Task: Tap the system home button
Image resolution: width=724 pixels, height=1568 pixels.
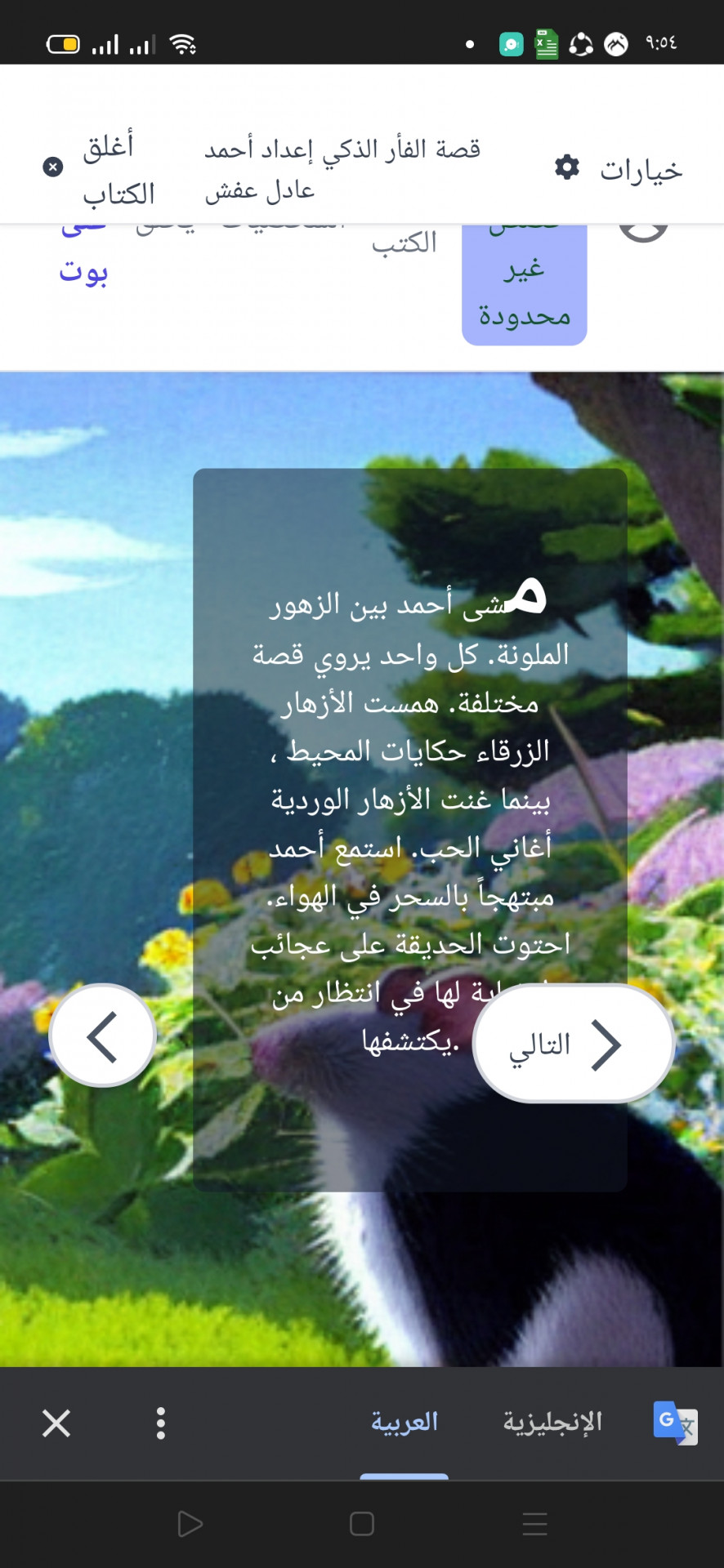Action: 361,1524
